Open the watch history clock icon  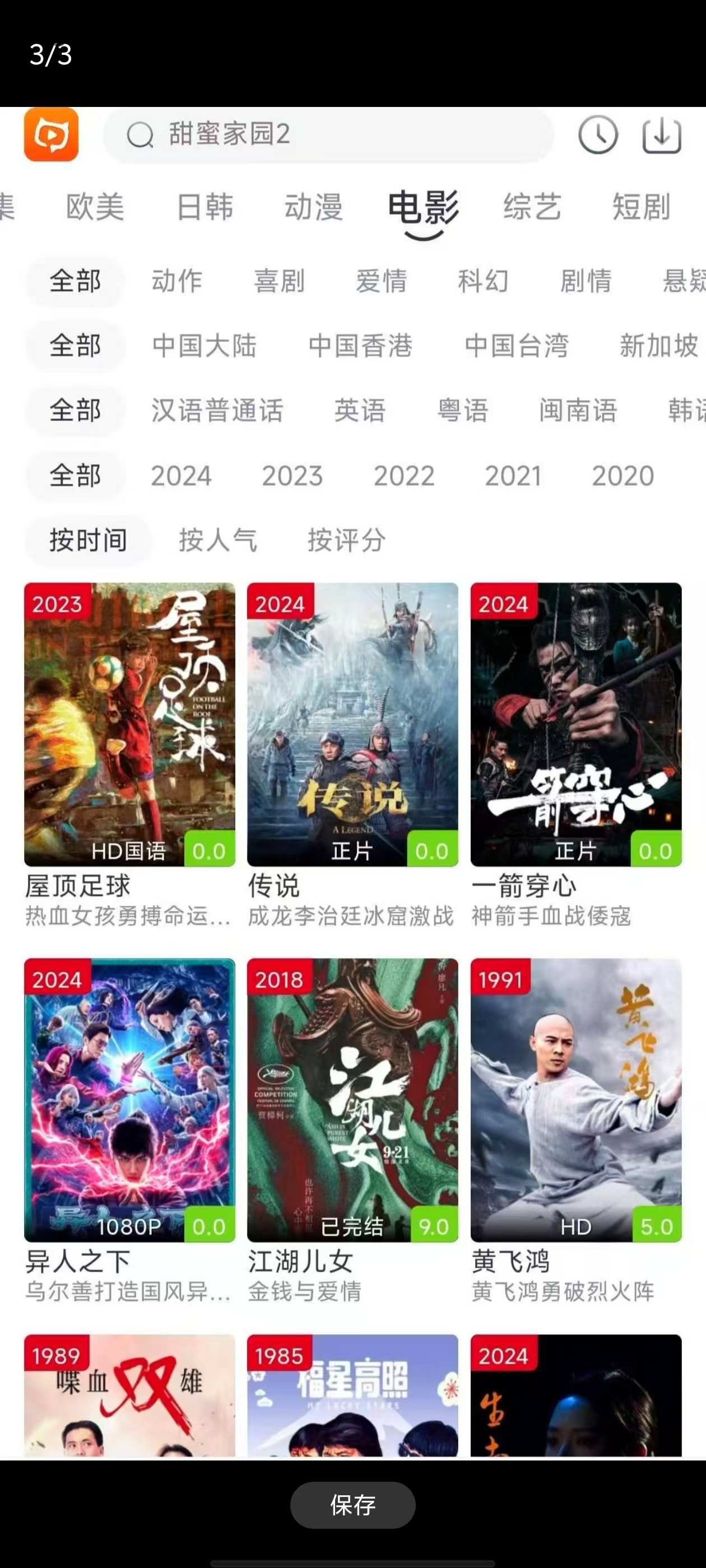point(597,134)
